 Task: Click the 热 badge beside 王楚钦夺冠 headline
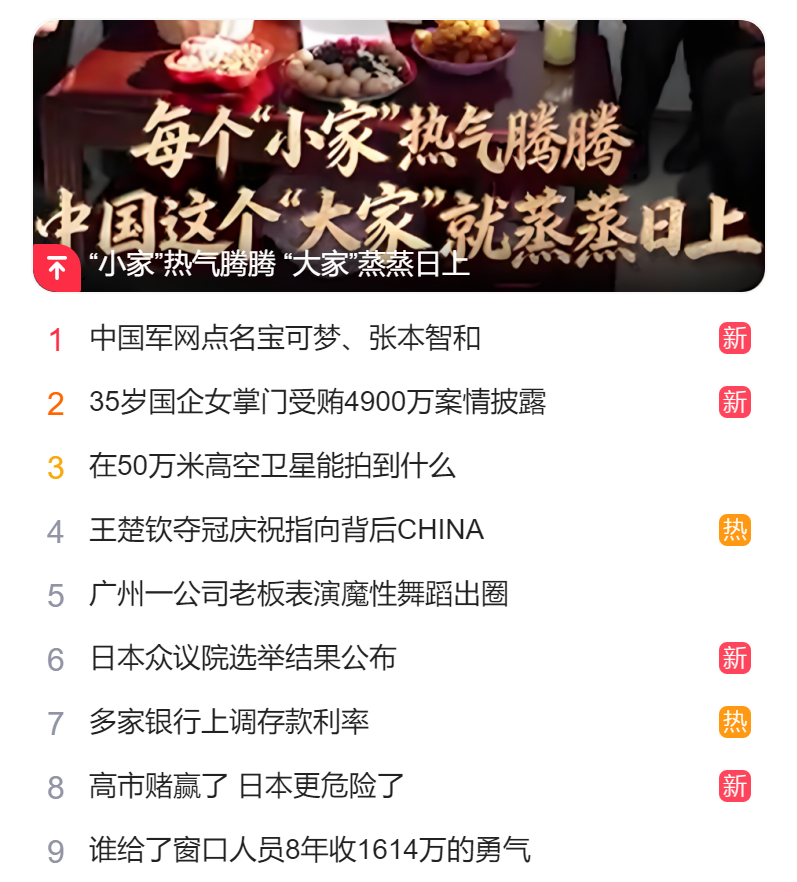click(x=735, y=530)
